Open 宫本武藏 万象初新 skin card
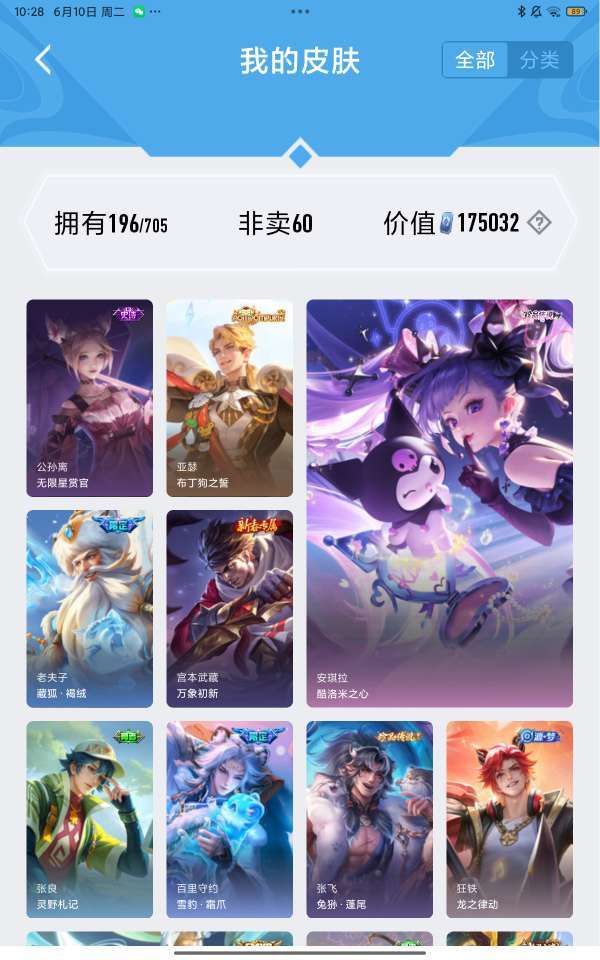 pyautogui.click(x=229, y=608)
